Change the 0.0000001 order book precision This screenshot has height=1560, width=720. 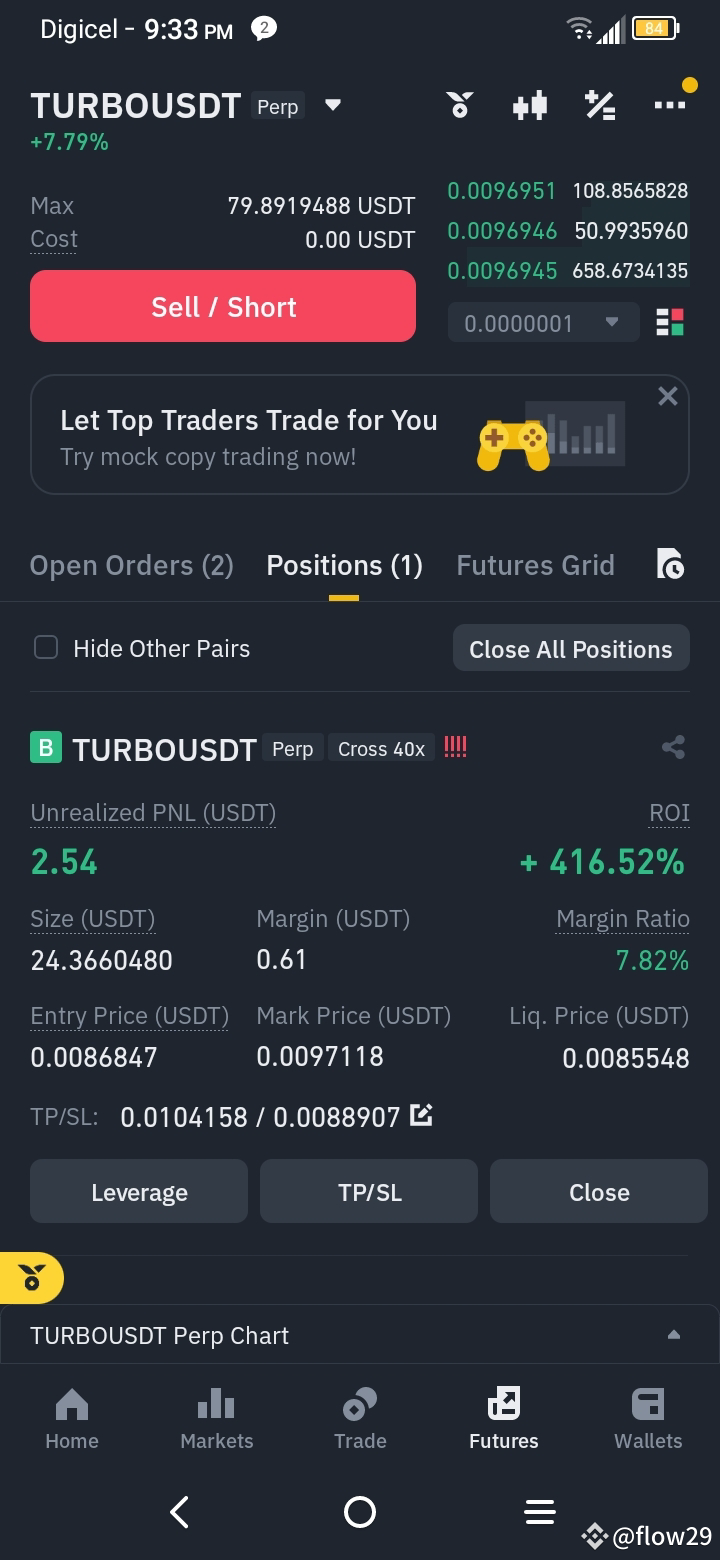pos(544,323)
